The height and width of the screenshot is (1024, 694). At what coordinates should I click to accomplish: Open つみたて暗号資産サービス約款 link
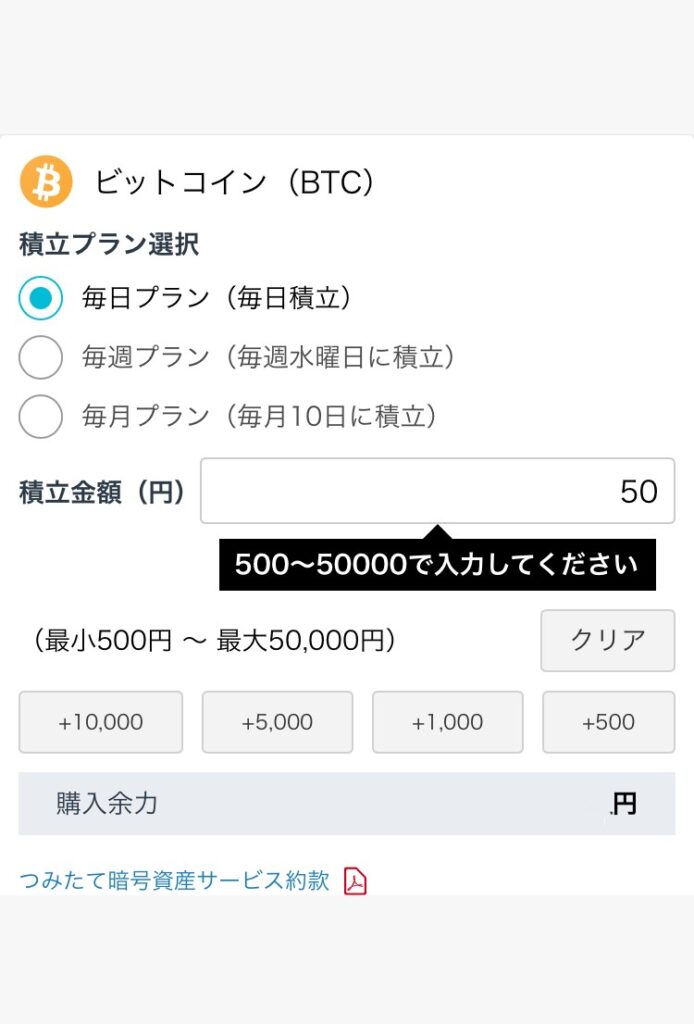click(x=175, y=880)
